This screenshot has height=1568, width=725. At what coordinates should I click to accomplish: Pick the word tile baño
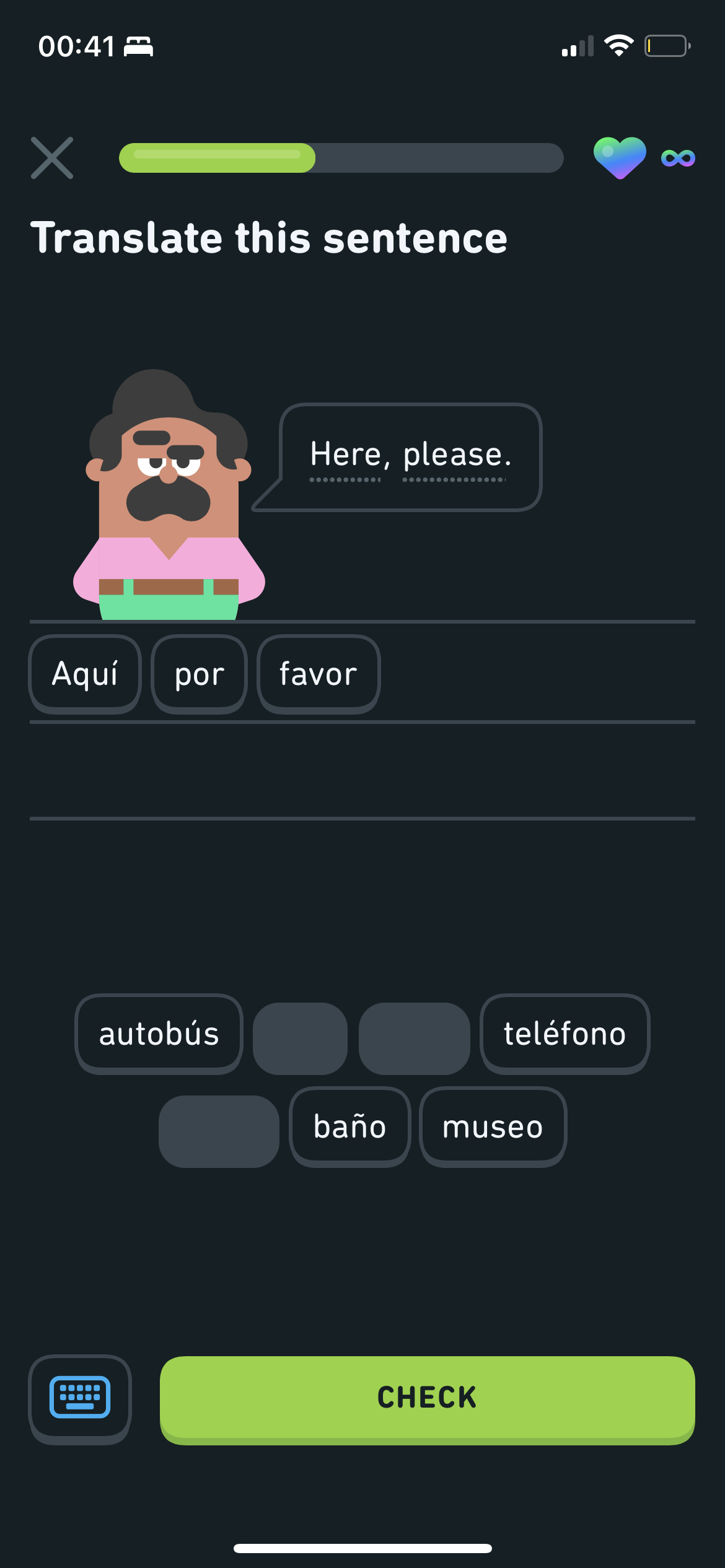(349, 1126)
